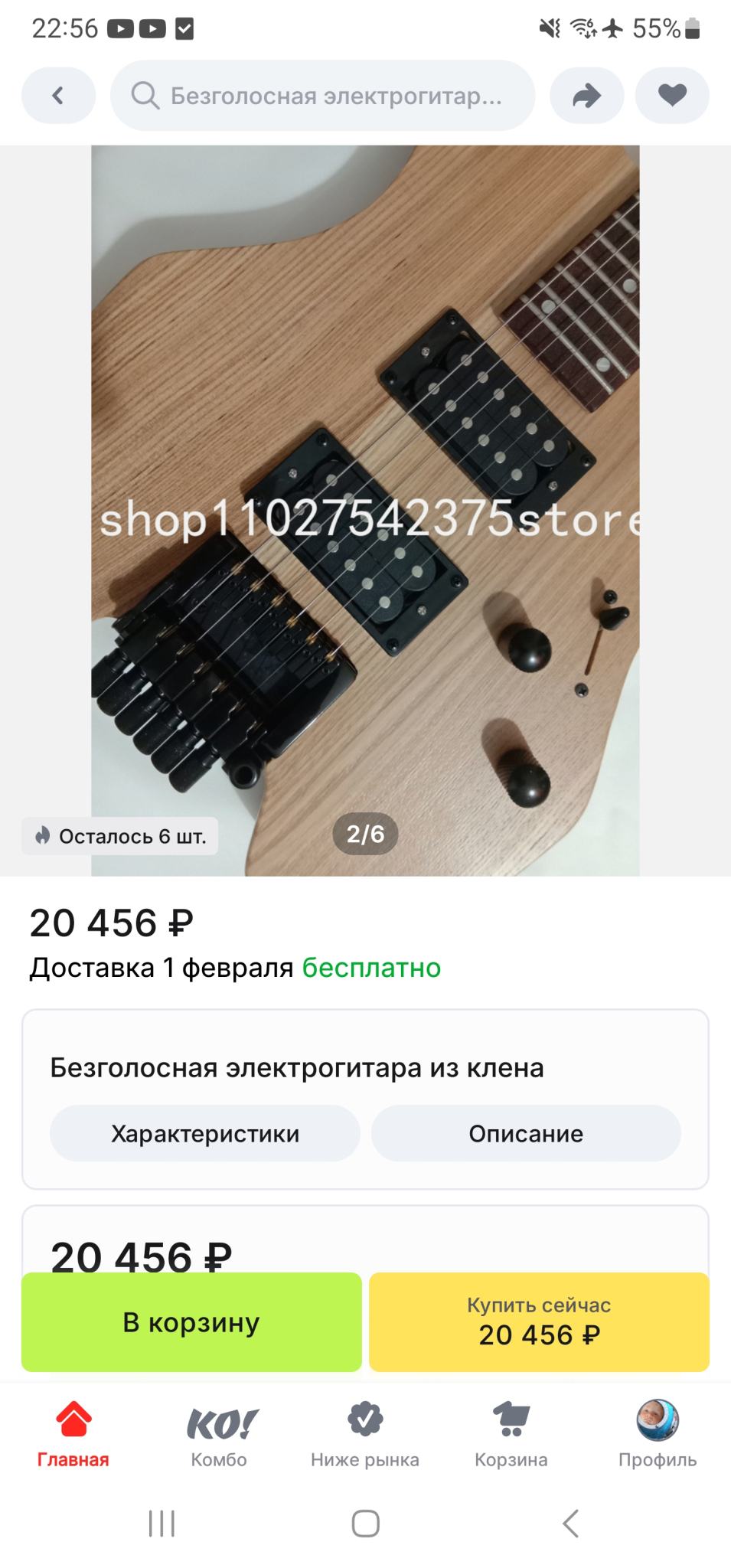Image resolution: width=731 pixels, height=1568 pixels.
Task: Go back using the top arrow
Action: tap(58, 96)
